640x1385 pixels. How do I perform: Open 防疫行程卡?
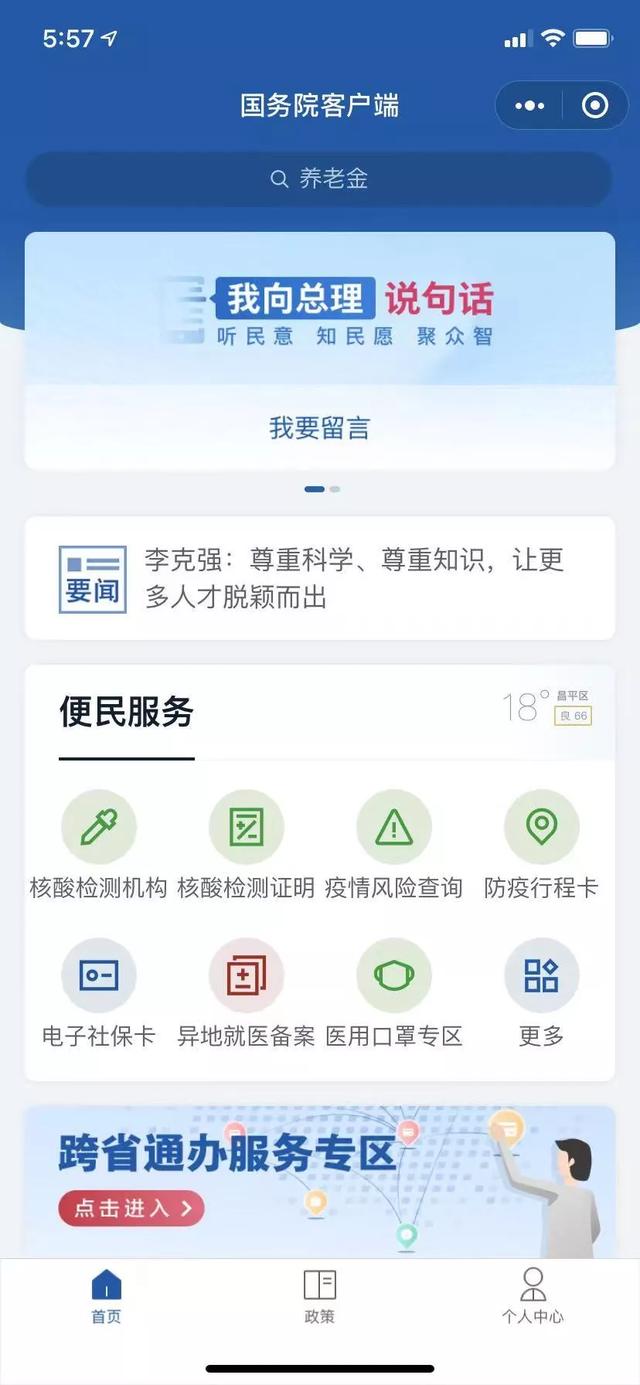[541, 845]
